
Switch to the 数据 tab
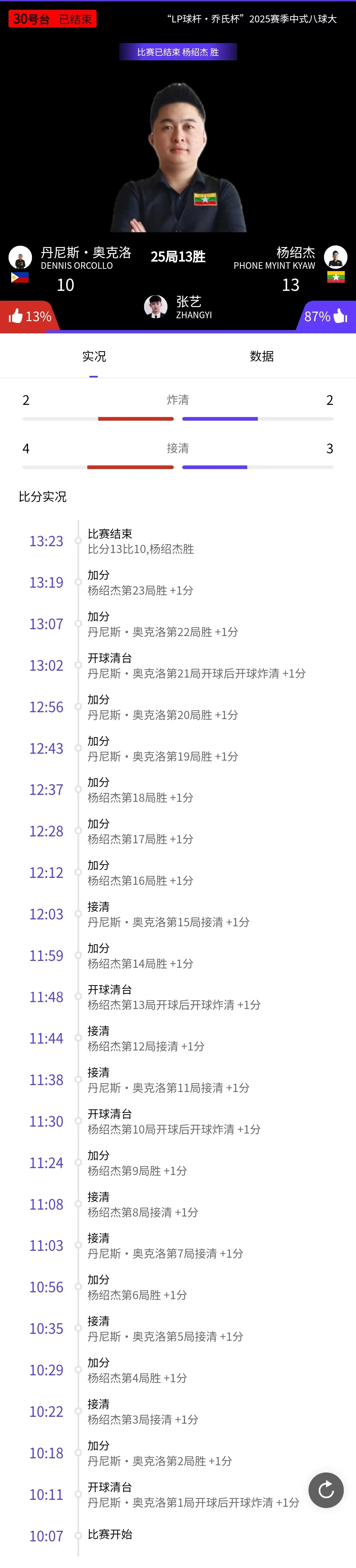[261, 356]
